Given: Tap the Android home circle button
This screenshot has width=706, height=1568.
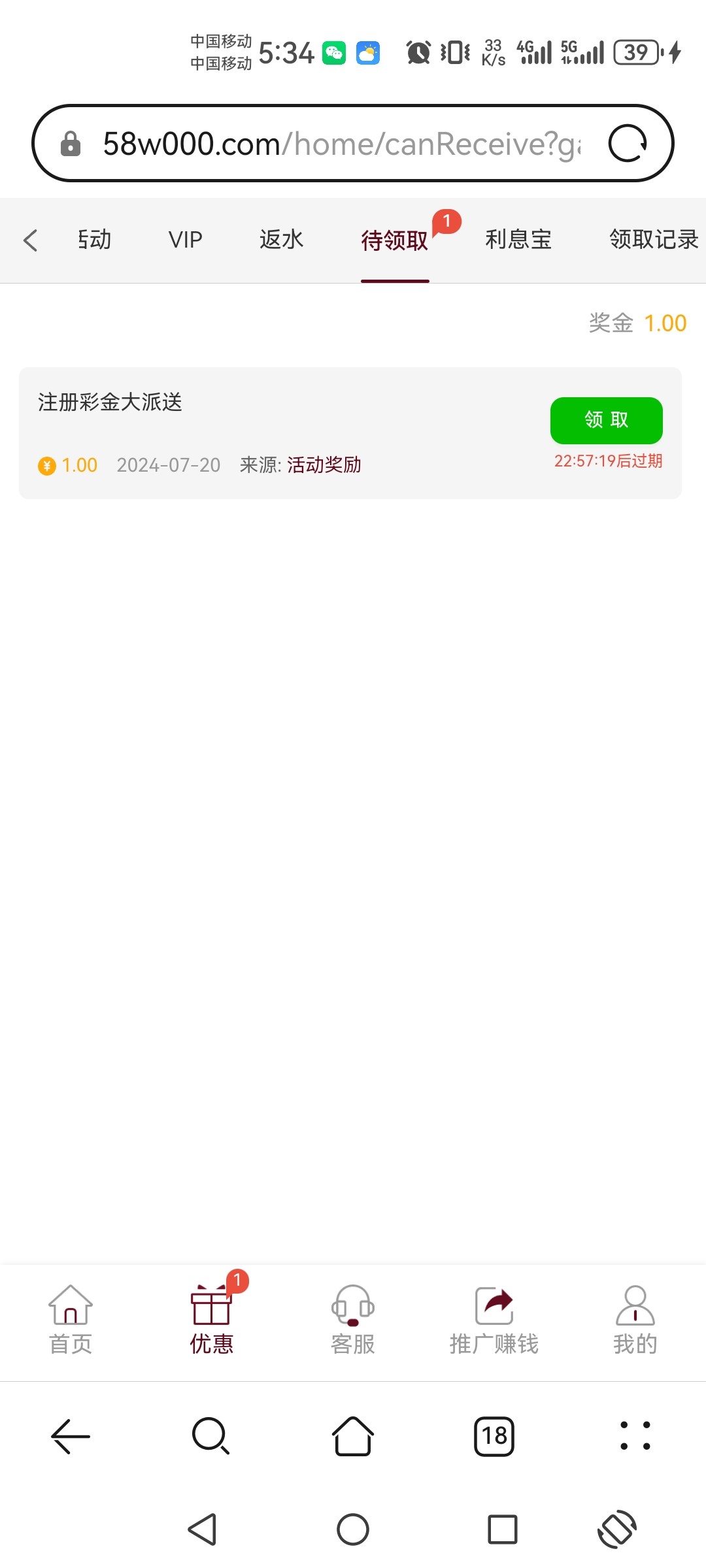Looking at the screenshot, I should (352, 1529).
